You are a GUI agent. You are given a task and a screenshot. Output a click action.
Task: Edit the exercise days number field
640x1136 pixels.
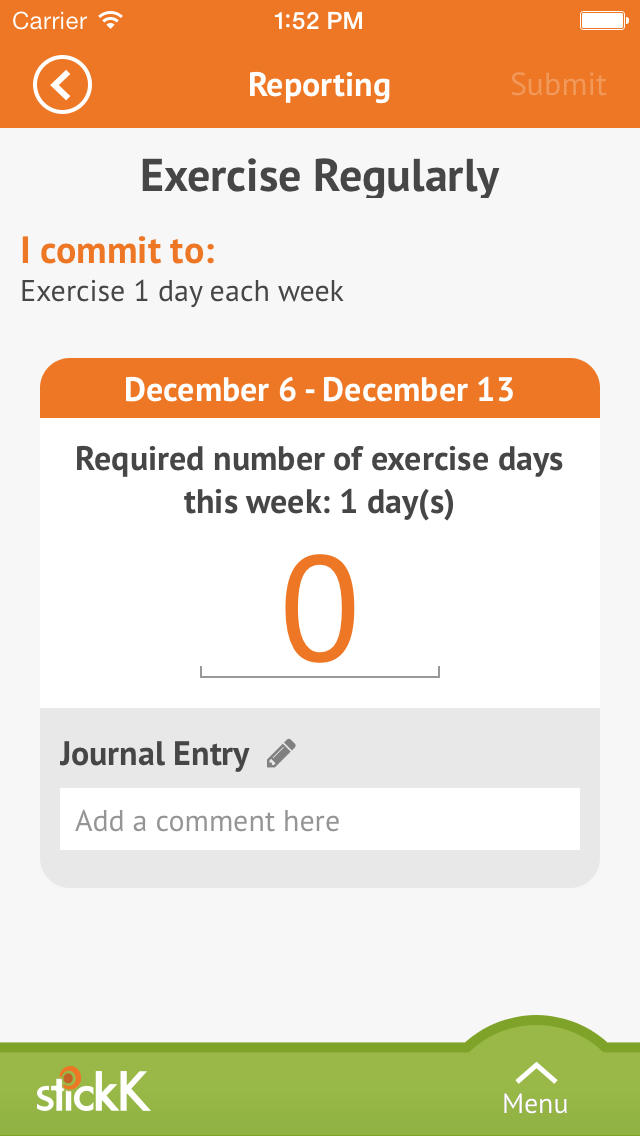(320, 613)
